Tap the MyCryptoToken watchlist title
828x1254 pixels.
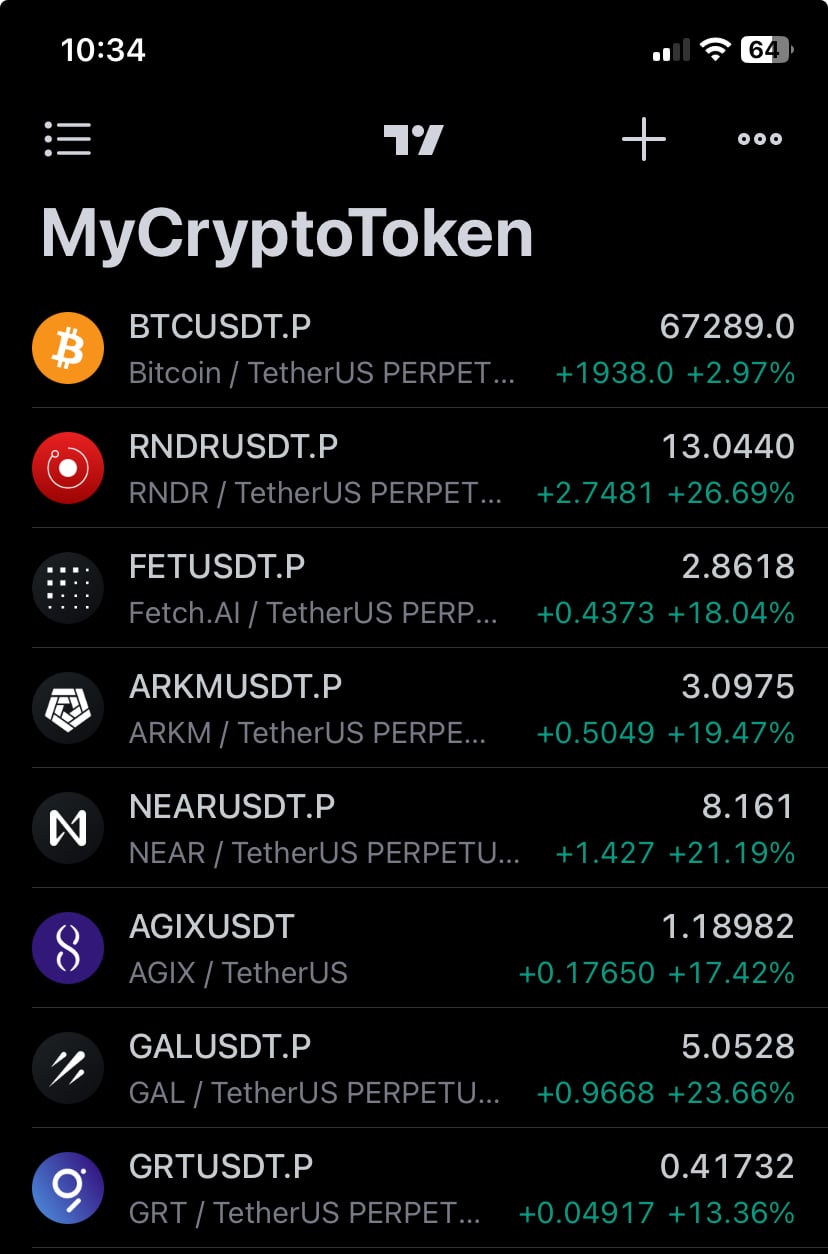286,232
